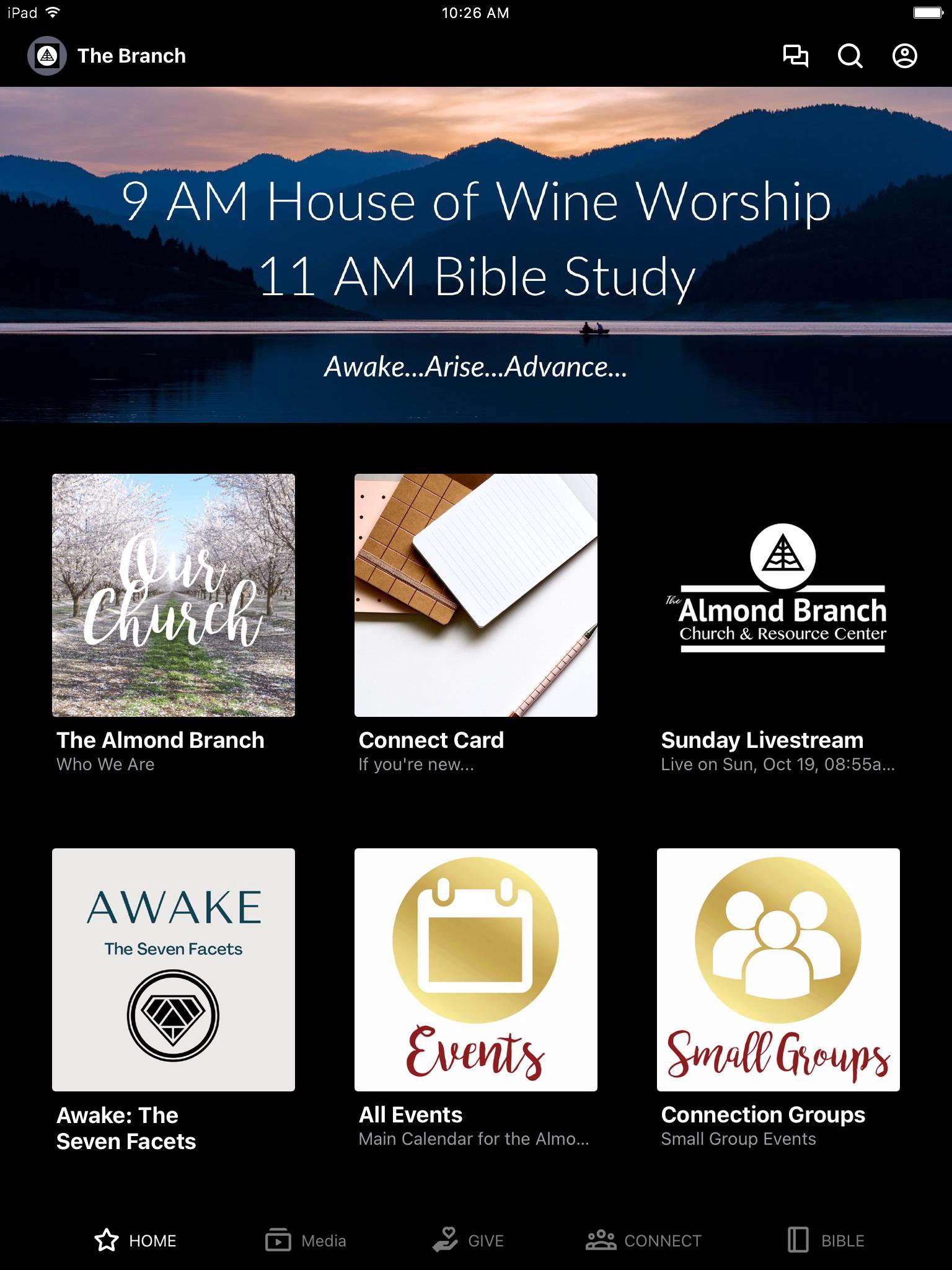Select the HOME tab
The height and width of the screenshot is (1270, 952).
[136, 1240]
